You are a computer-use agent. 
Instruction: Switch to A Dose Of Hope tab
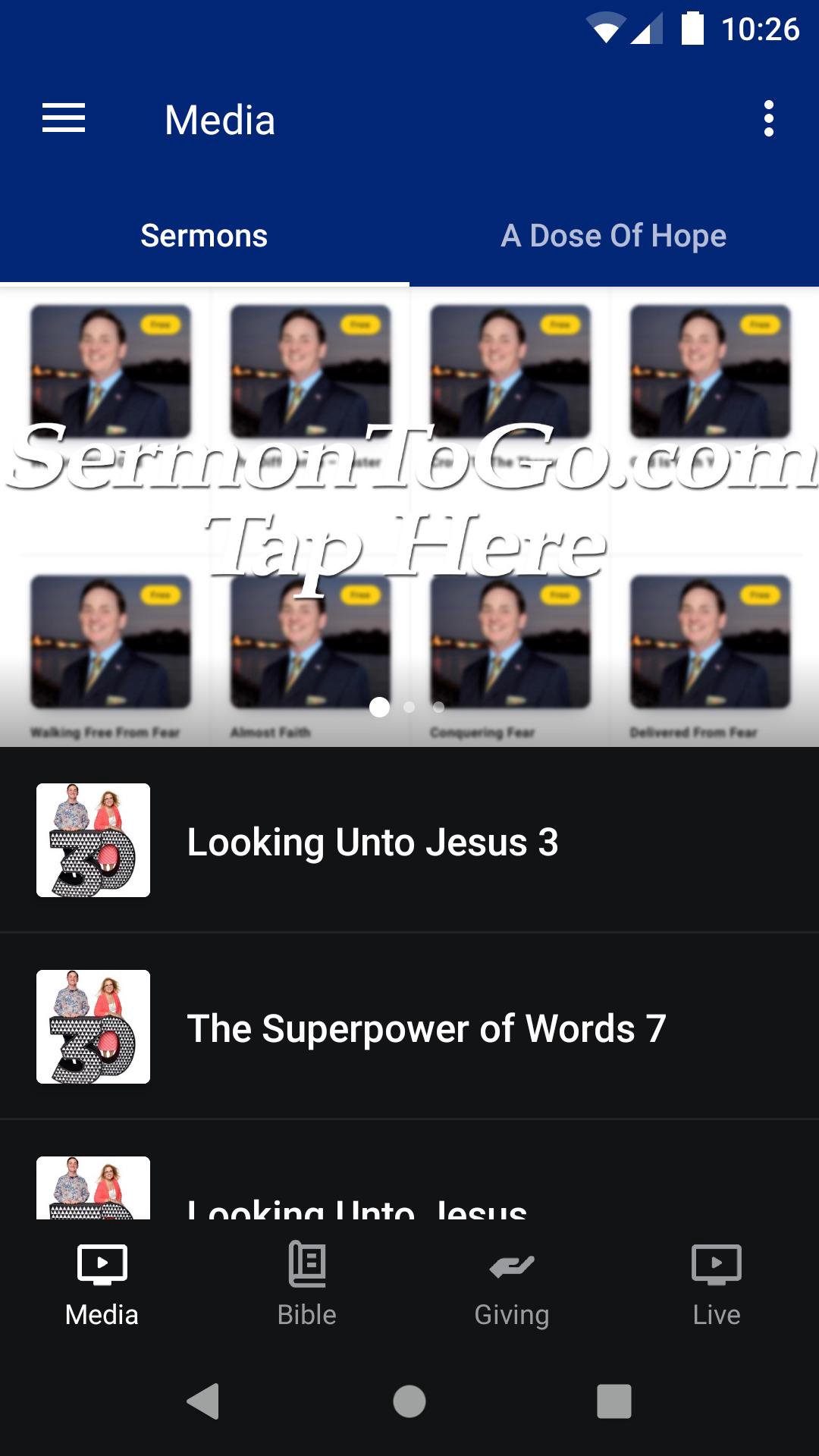click(x=613, y=236)
